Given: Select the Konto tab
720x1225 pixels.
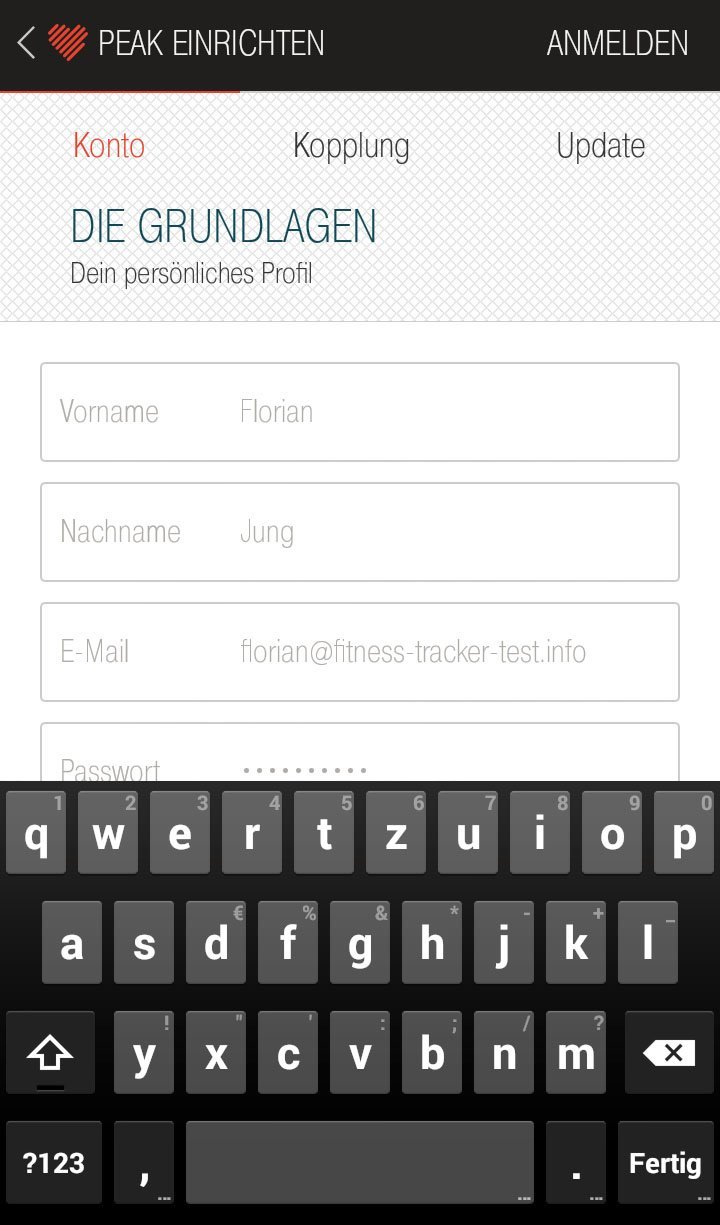Looking at the screenshot, I should tap(109, 146).
